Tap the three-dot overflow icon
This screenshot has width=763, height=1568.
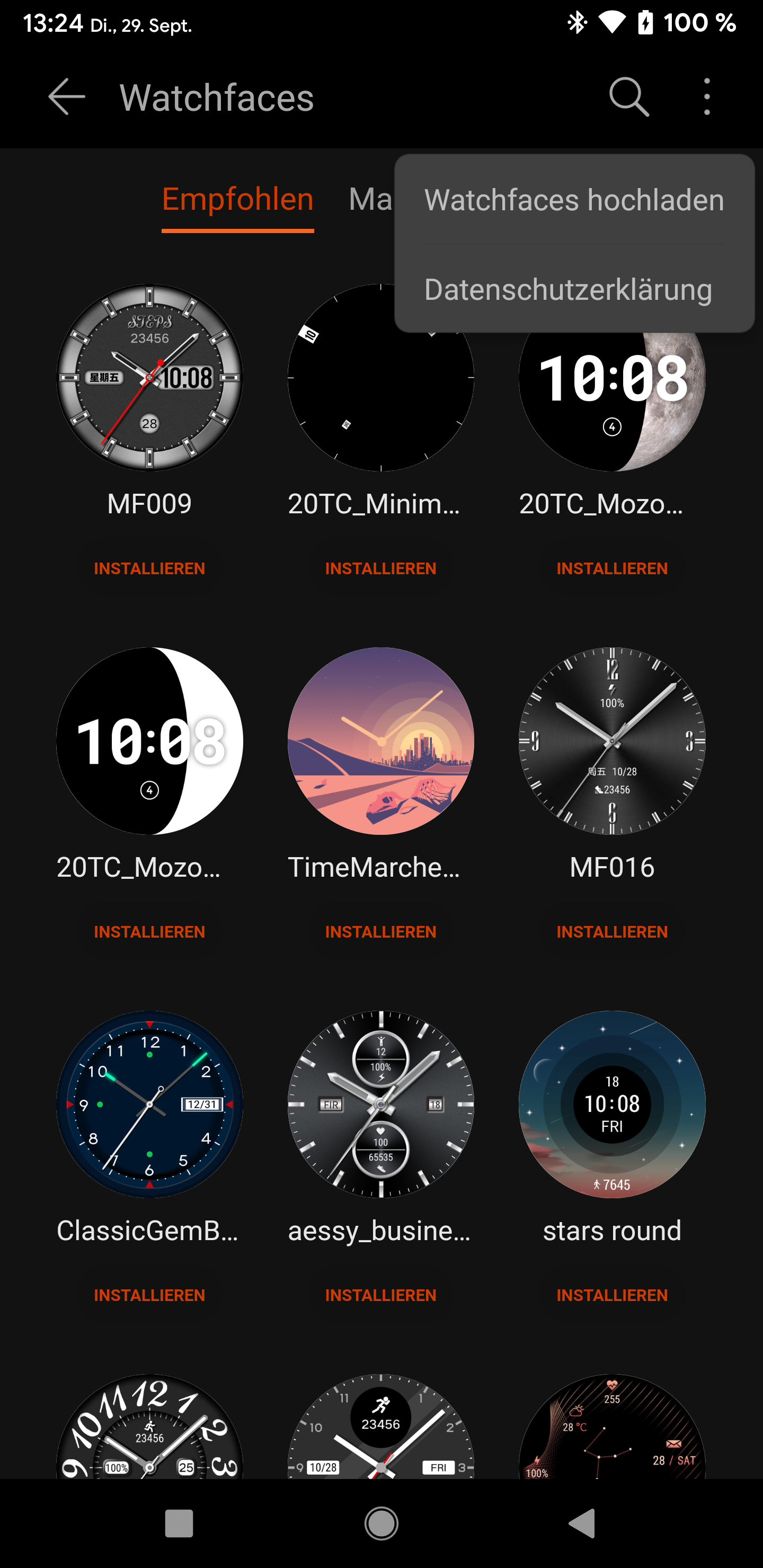coord(706,97)
